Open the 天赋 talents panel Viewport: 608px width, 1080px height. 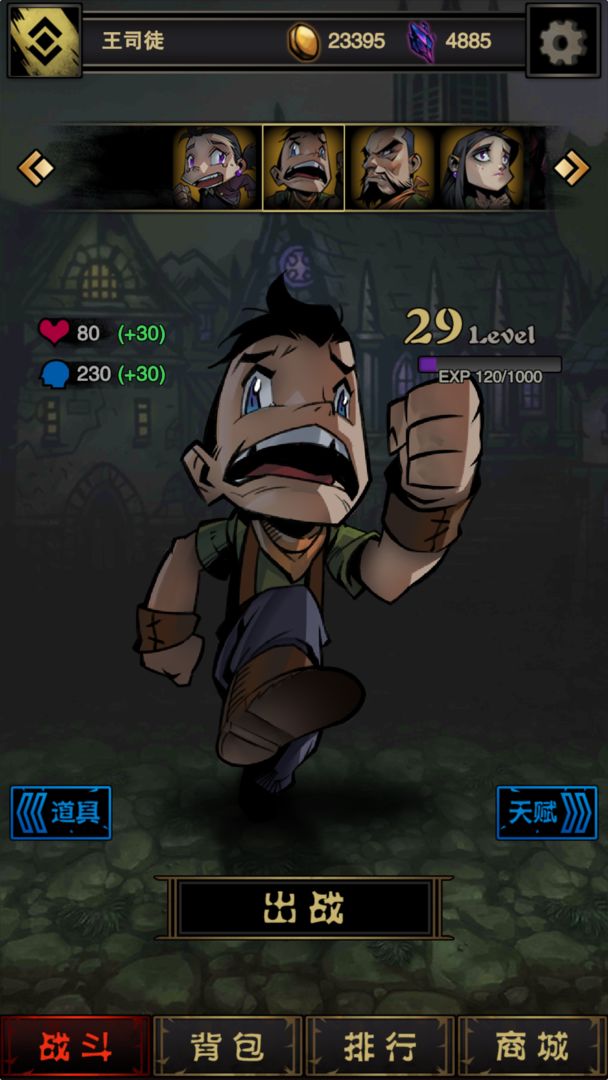[546, 812]
